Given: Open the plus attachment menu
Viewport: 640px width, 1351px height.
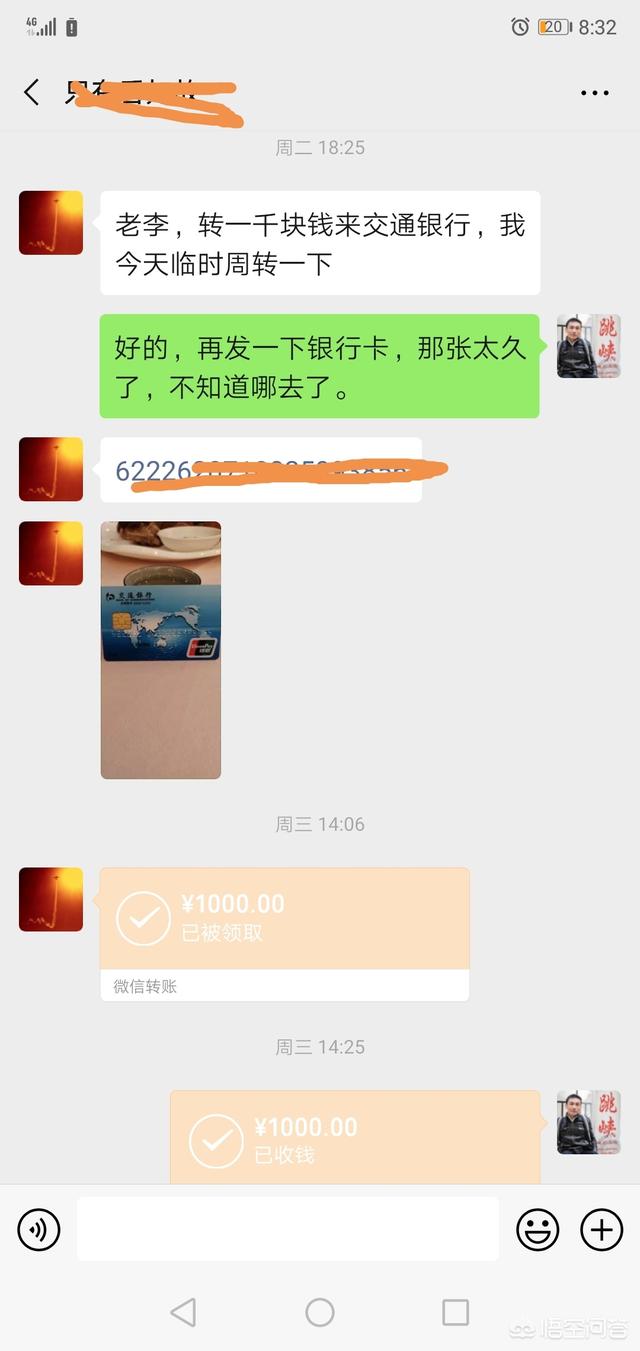Looking at the screenshot, I should coord(602,1229).
